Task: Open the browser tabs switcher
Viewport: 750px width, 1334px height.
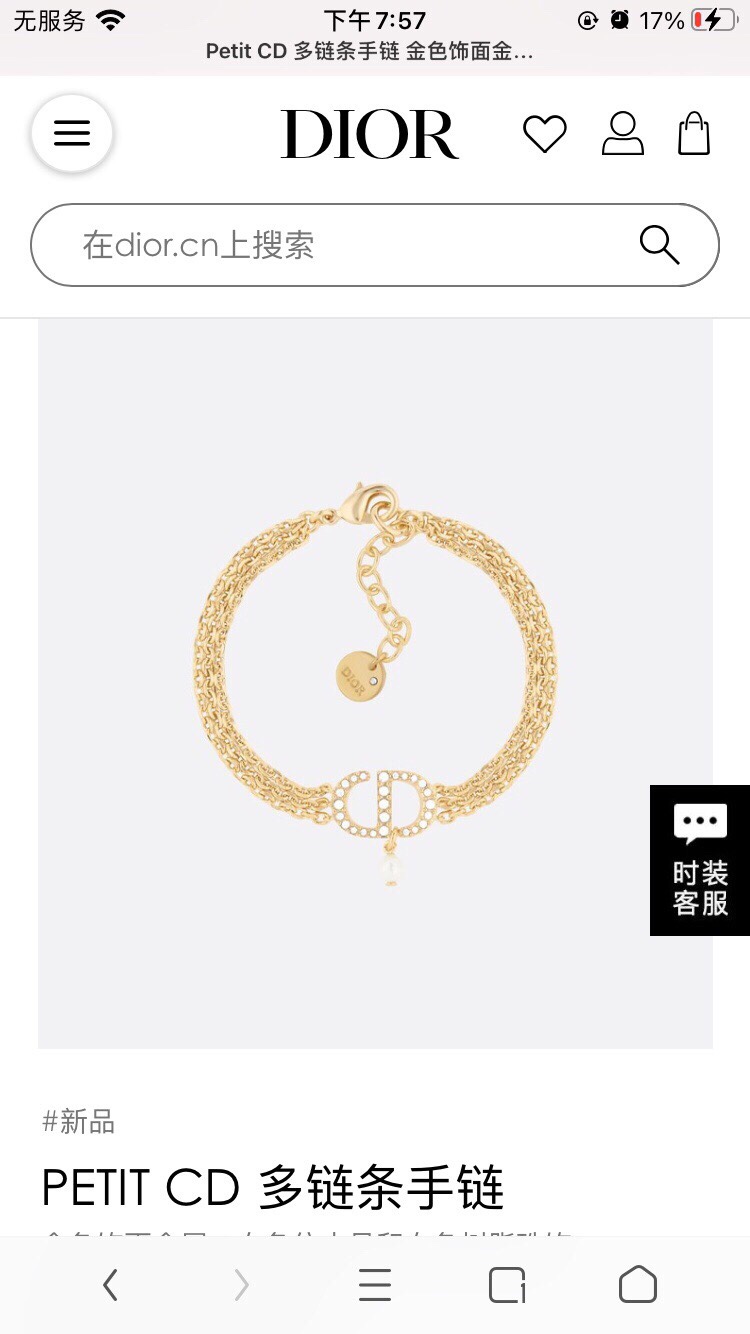Action: pos(507,1285)
